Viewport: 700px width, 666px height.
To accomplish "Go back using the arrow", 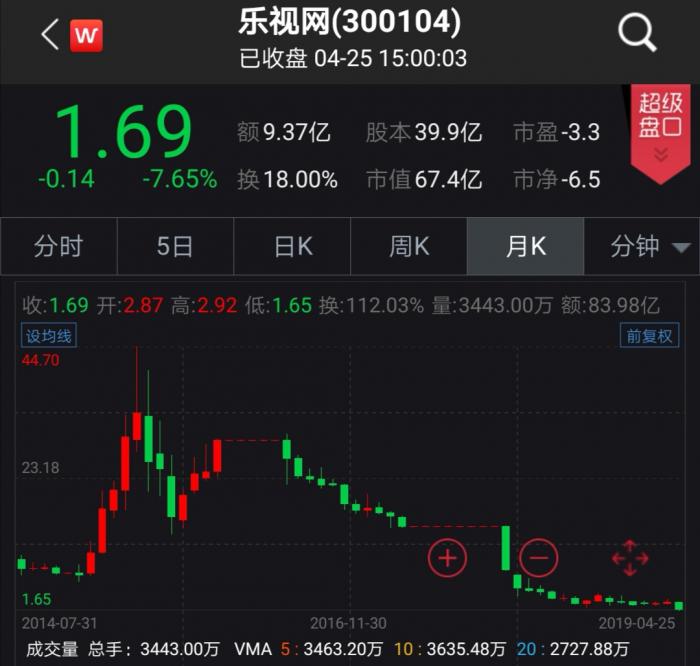I will [x=49, y=35].
